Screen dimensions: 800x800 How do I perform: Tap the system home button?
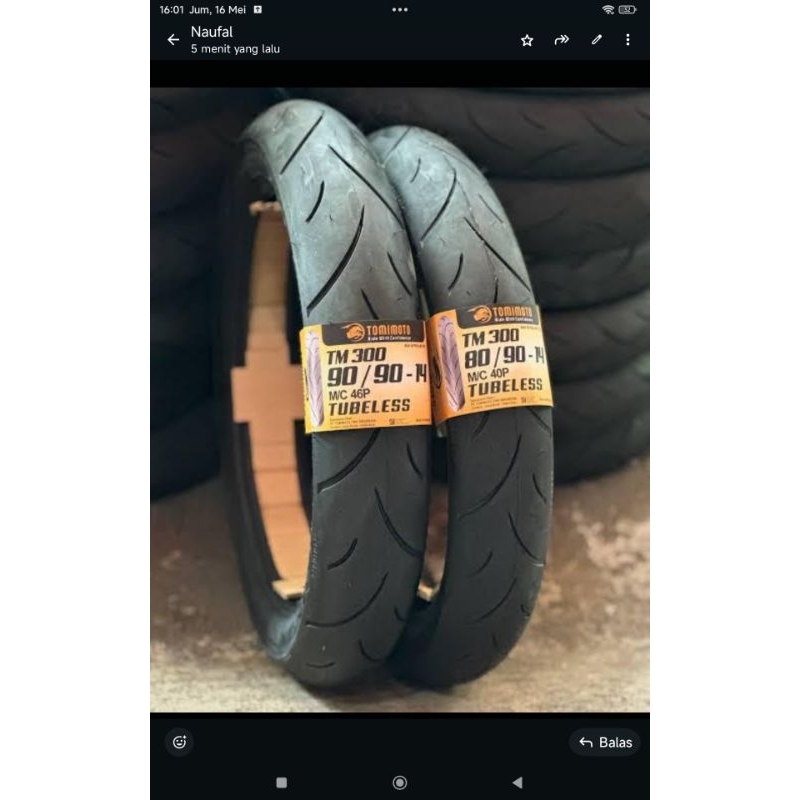(400, 782)
